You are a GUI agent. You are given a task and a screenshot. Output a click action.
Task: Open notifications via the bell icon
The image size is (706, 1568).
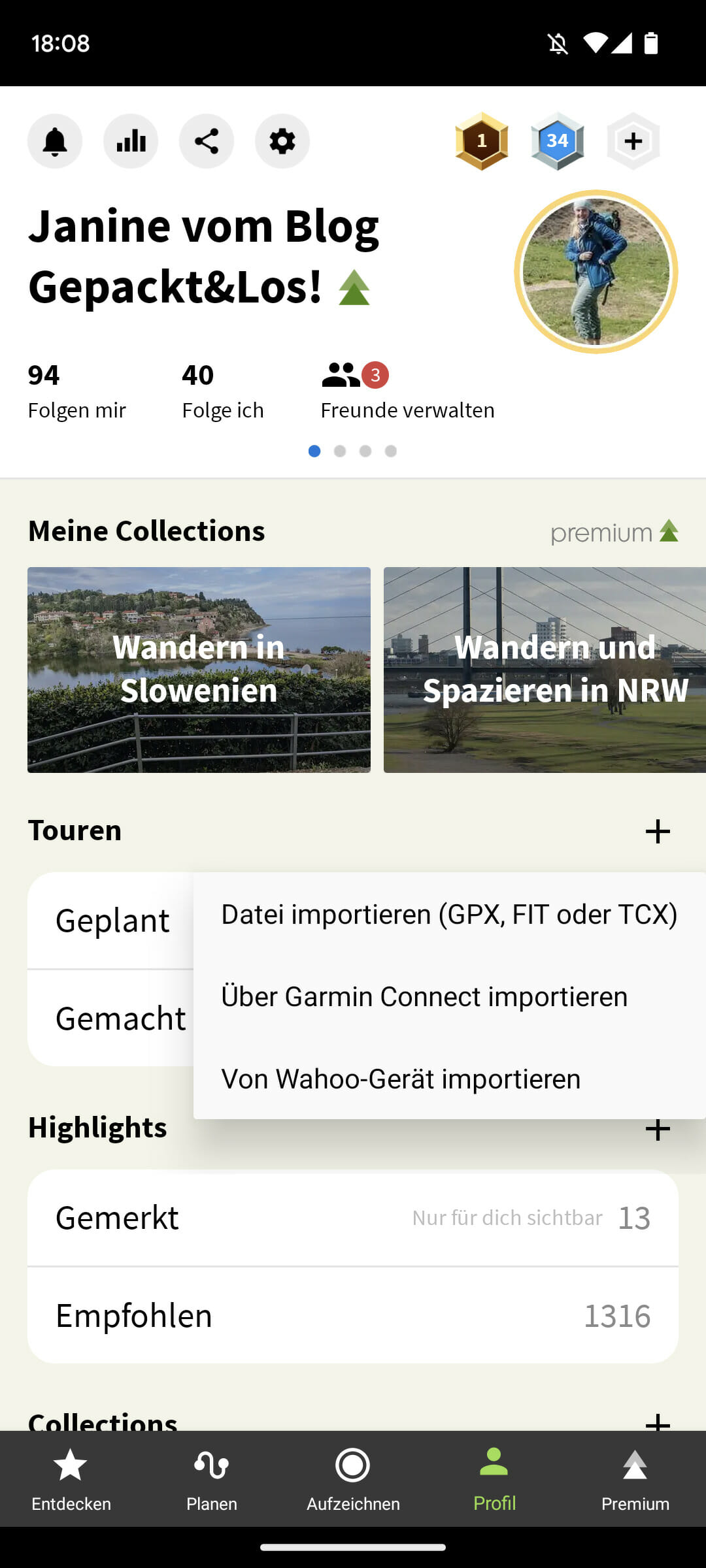(x=55, y=140)
